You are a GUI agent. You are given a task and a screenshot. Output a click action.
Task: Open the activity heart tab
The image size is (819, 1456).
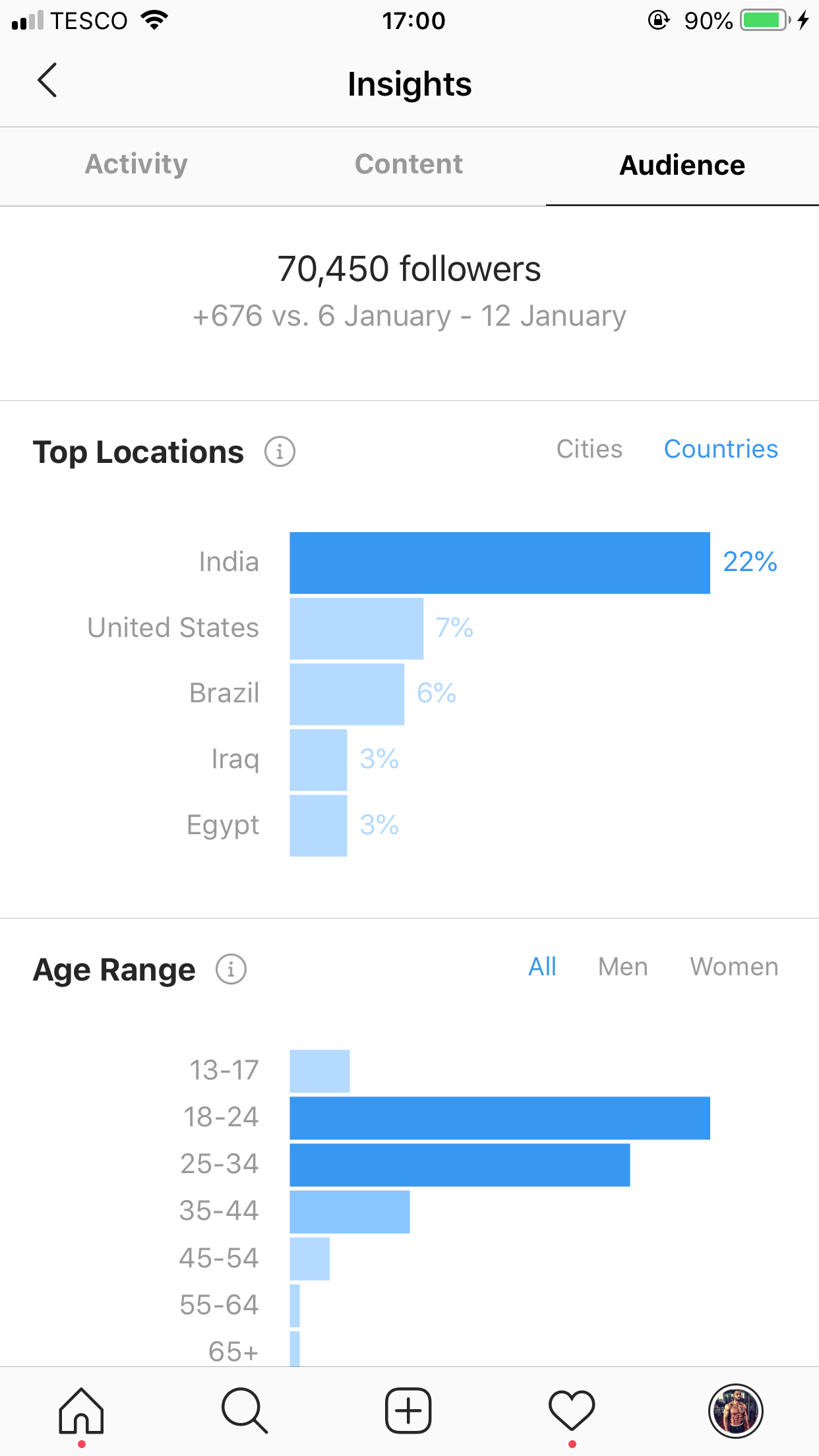tap(572, 1411)
